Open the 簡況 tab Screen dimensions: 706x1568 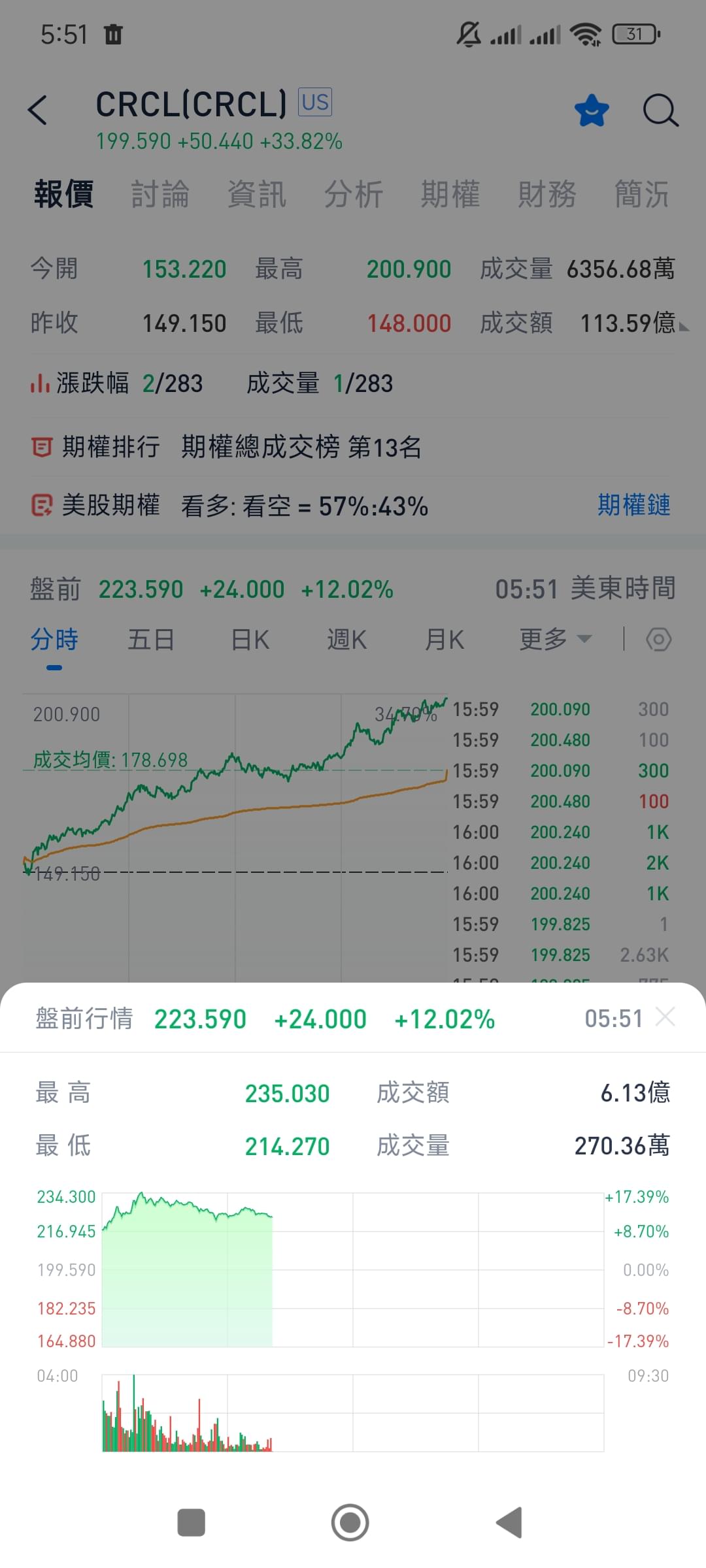tap(642, 194)
